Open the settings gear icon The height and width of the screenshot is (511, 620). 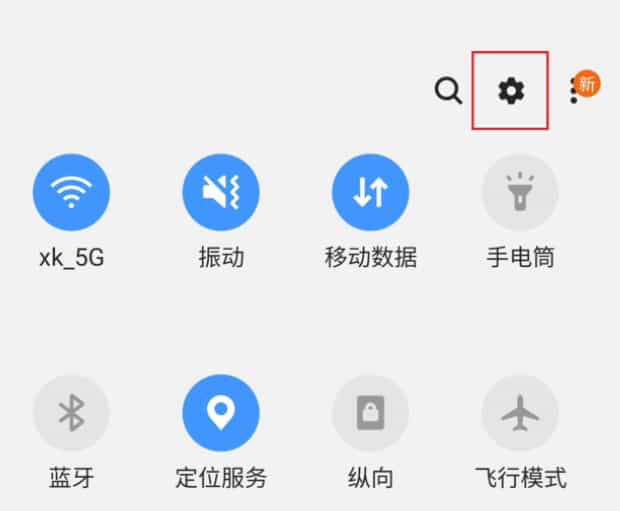(511, 91)
